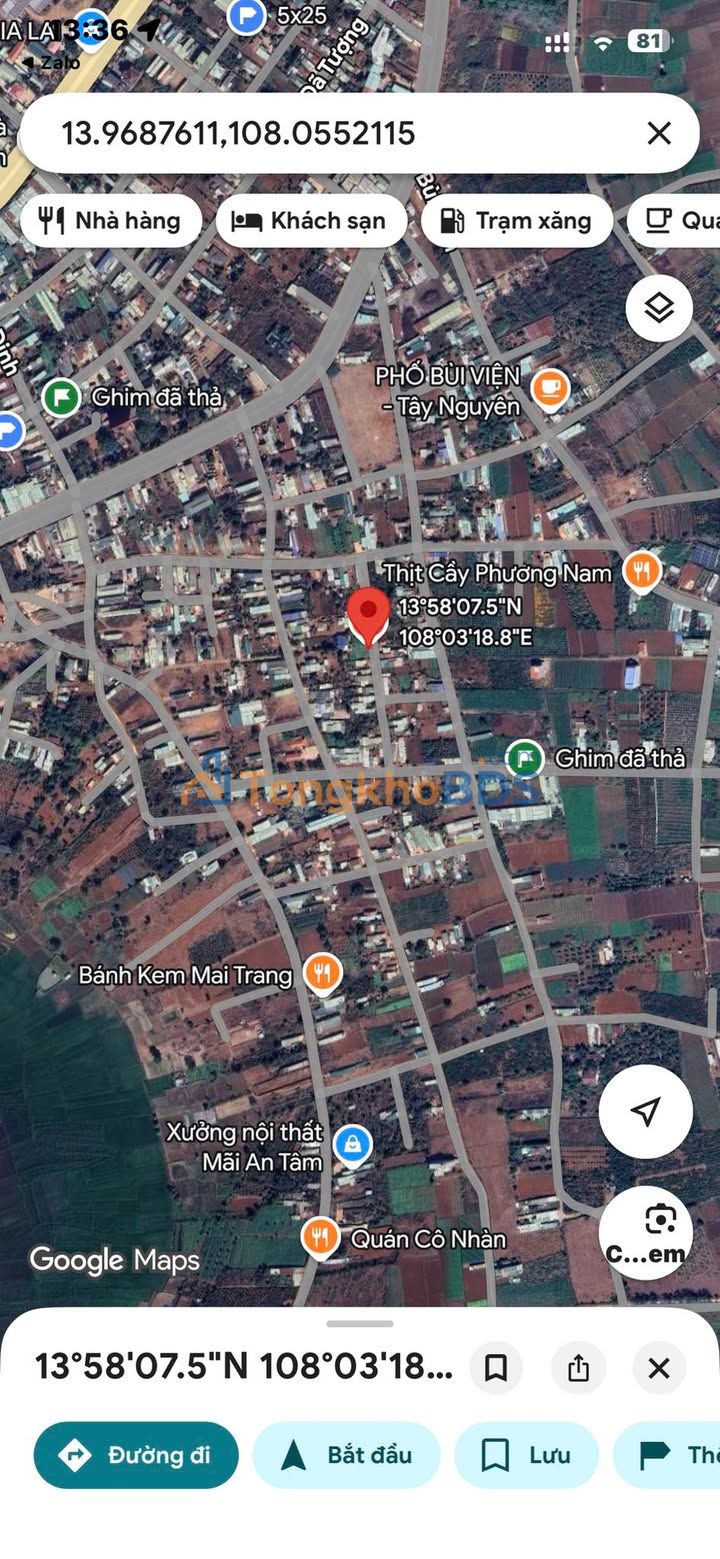Viewport: 720px width, 1559px height.
Task: Close the location info sheet
Action: coord(659,1367)
